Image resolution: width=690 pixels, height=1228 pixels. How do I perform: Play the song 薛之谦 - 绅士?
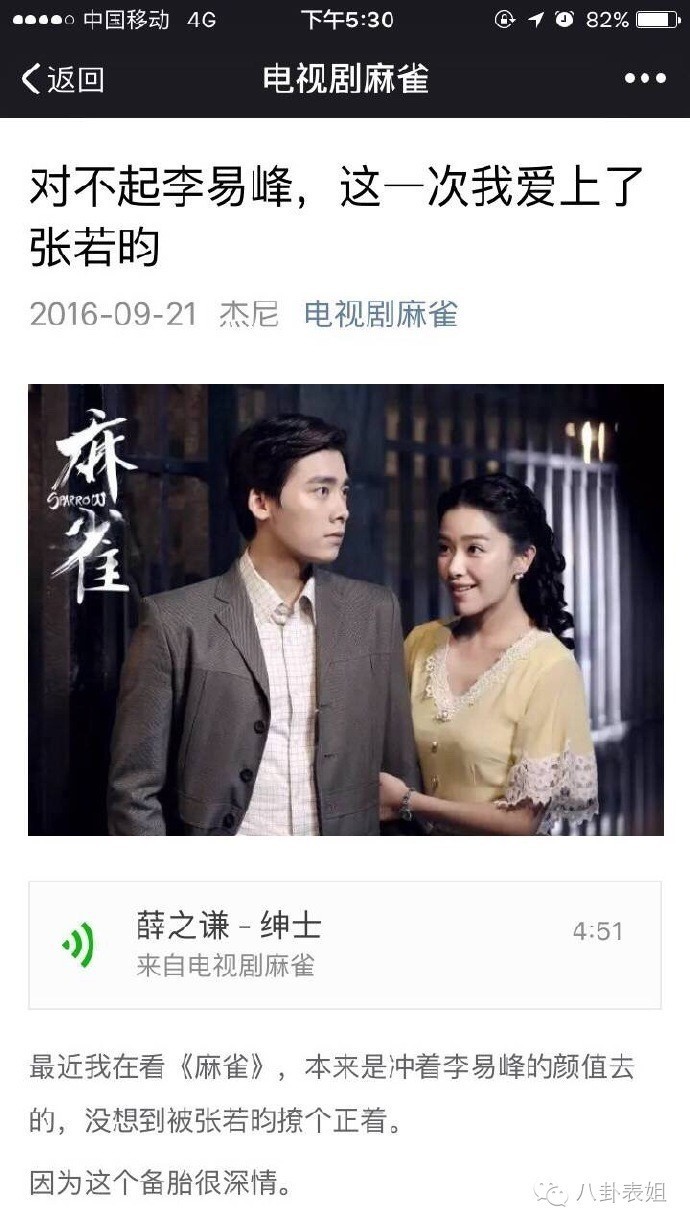click(79, 944)
